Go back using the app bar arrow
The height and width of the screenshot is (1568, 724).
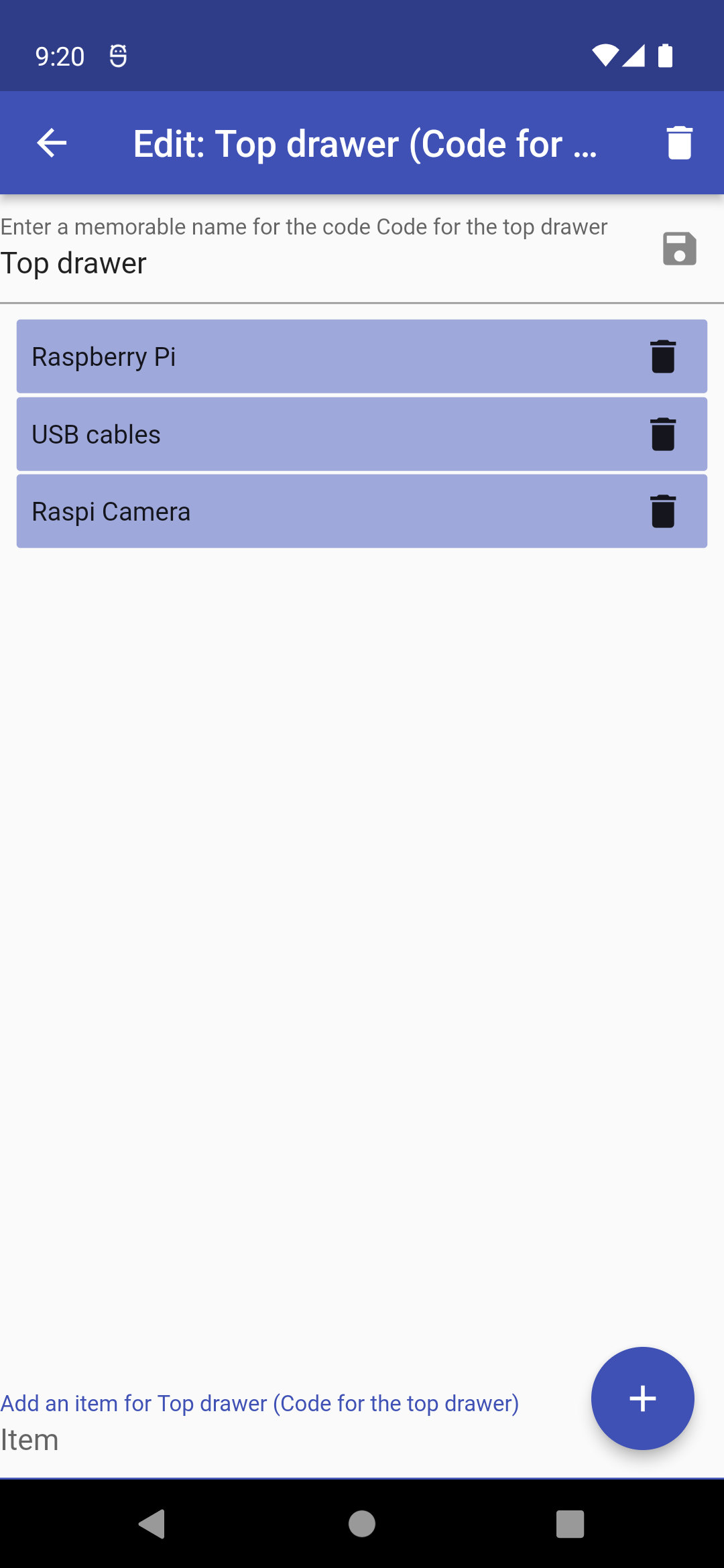coord(52,143)
